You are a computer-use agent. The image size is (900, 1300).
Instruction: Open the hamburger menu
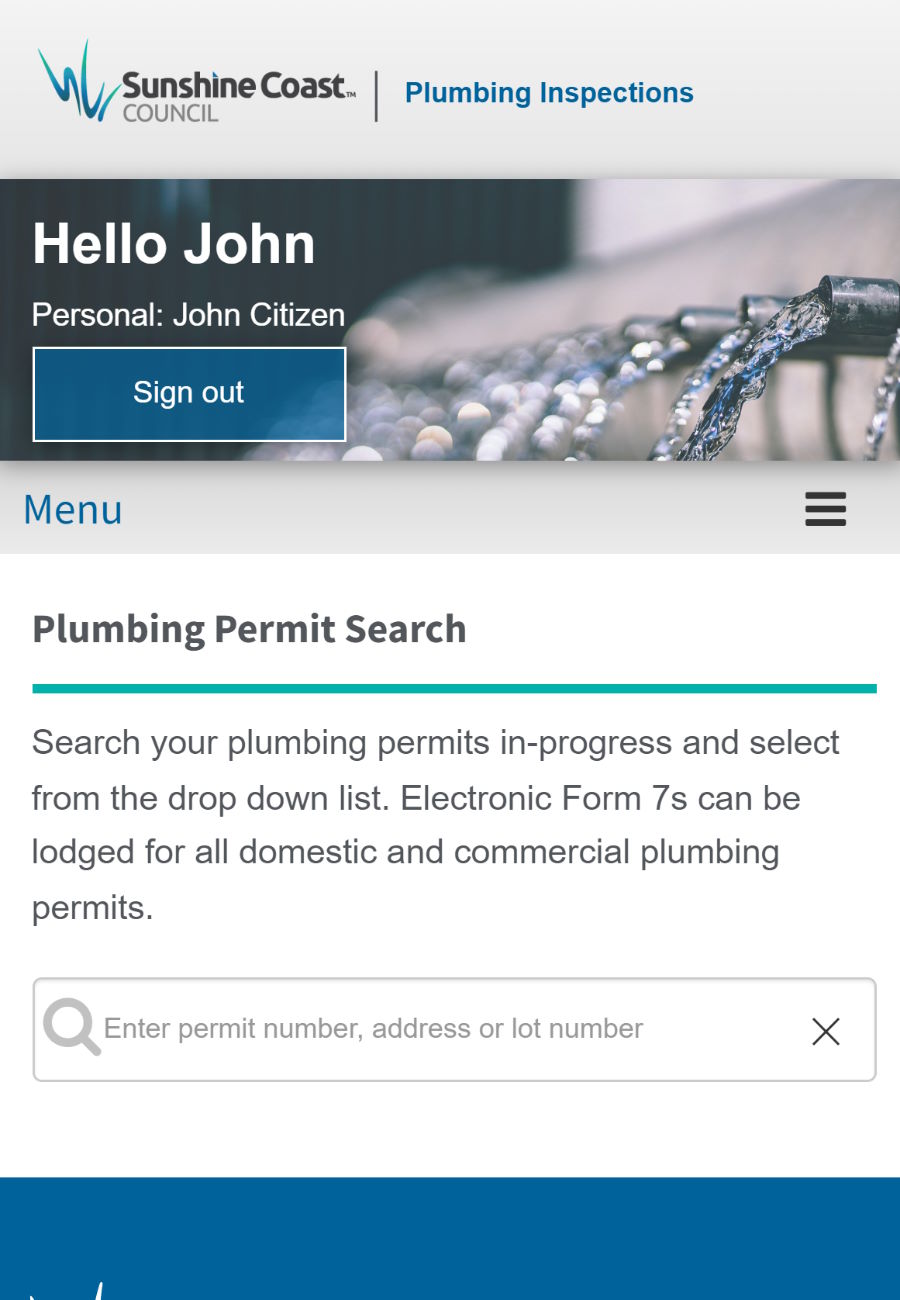[825, 510]
